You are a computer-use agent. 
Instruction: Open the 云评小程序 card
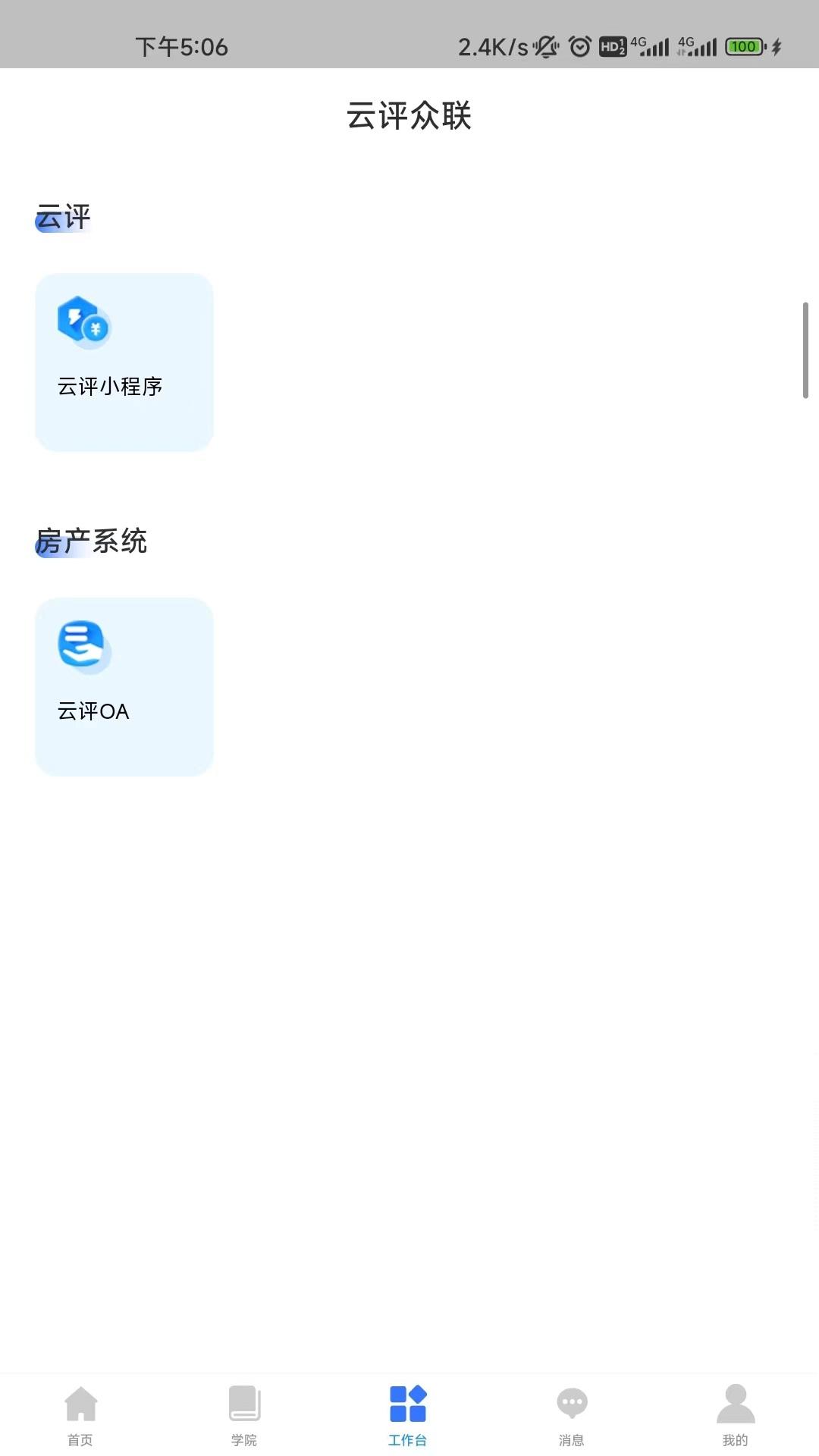[124, 362]
